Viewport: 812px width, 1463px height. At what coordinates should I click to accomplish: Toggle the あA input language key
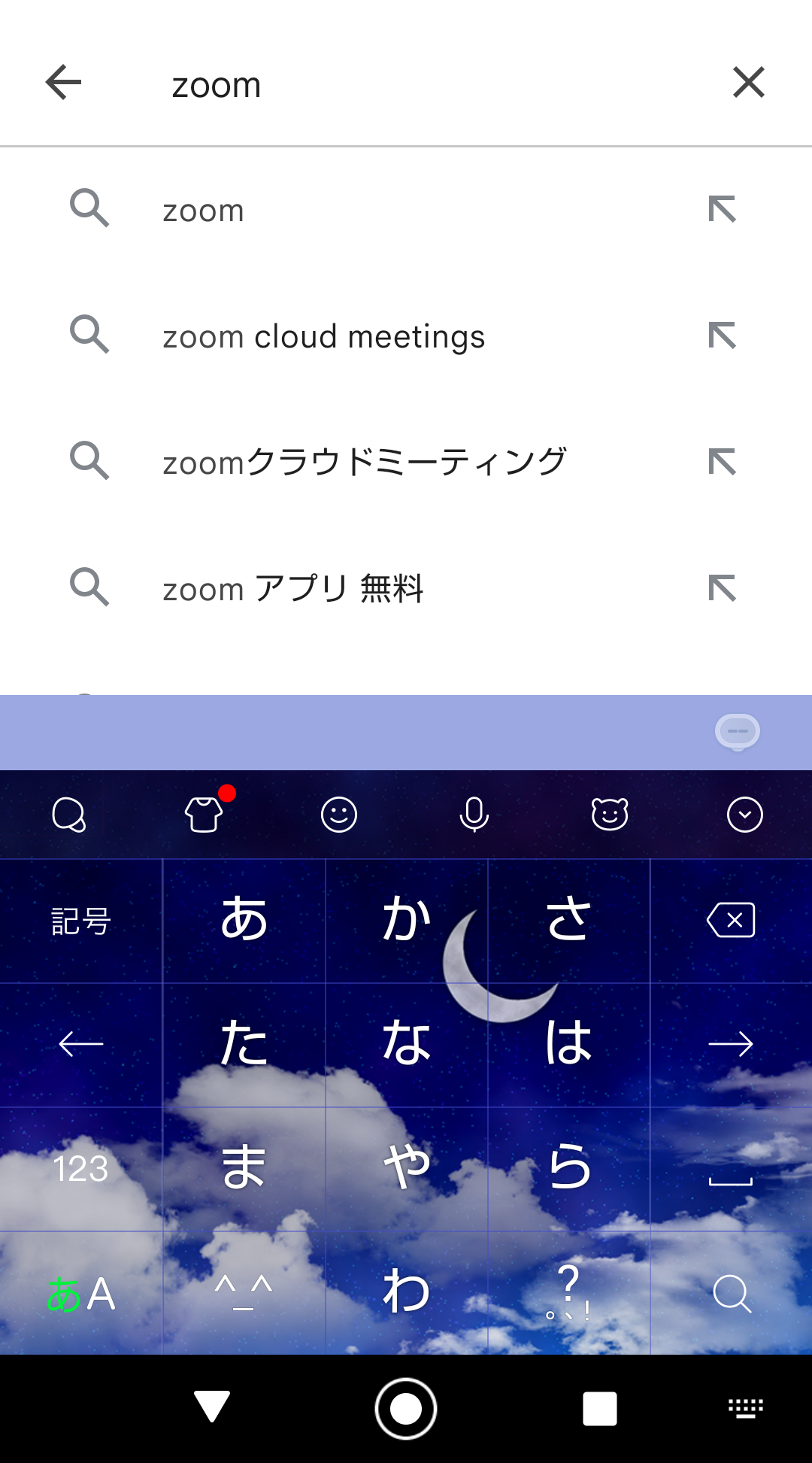(x=80, y=1294)
